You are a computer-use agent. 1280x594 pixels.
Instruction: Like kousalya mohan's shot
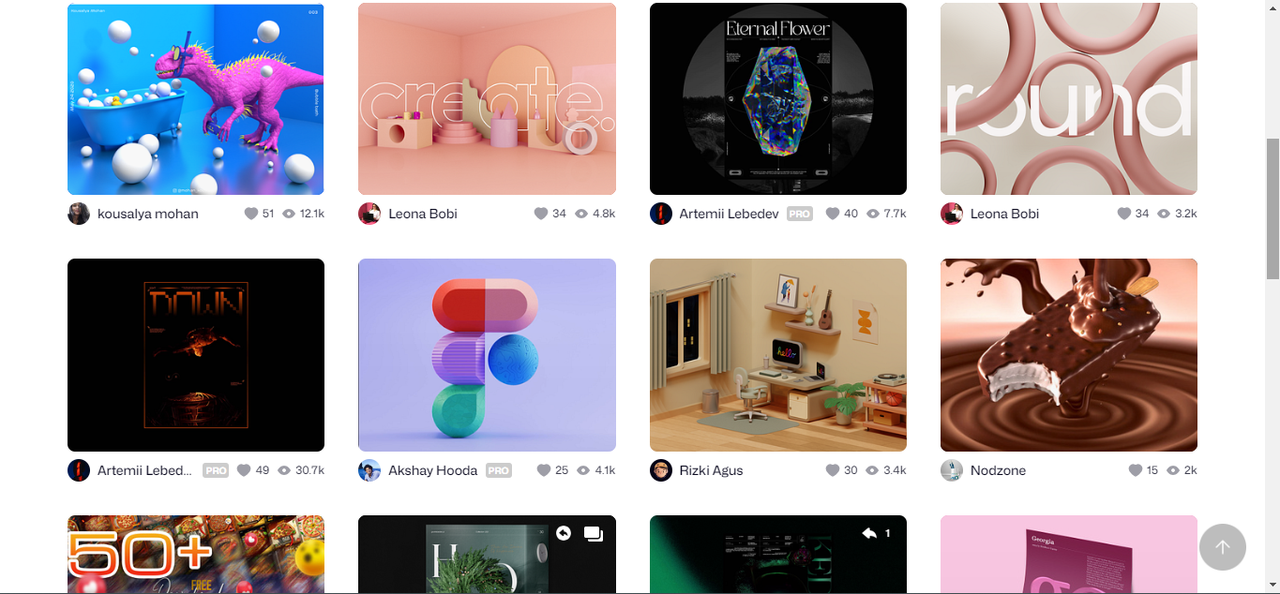point(251,214)
